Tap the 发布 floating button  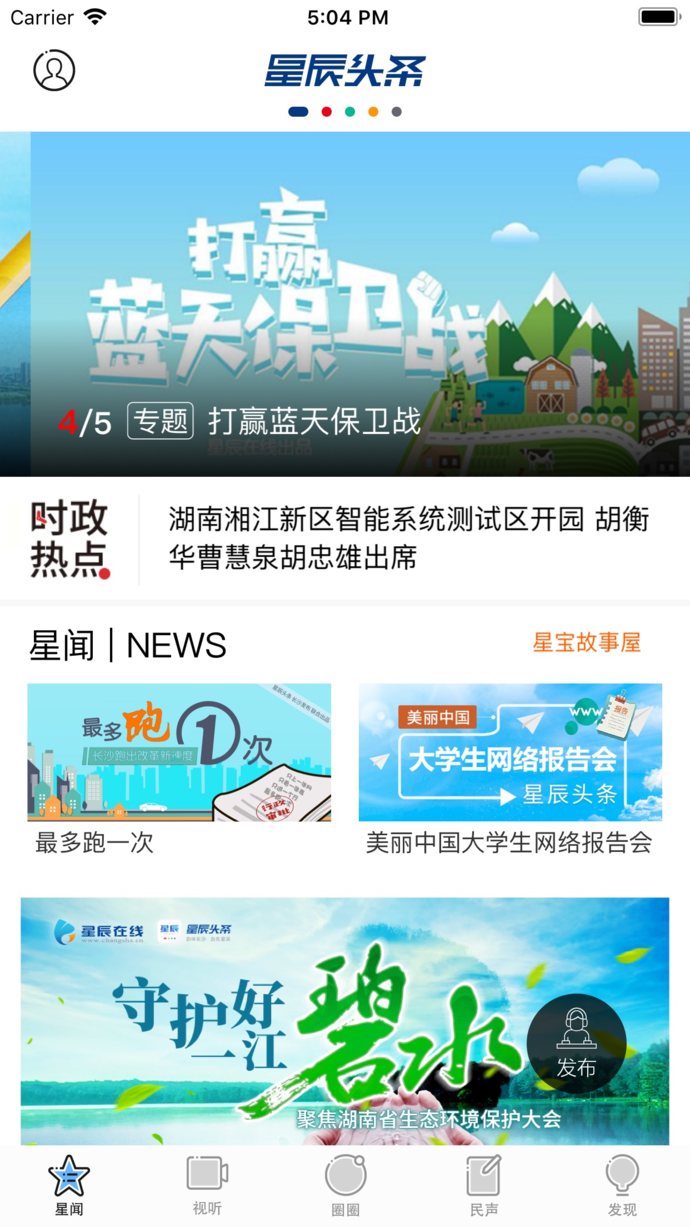[576, 1044]
